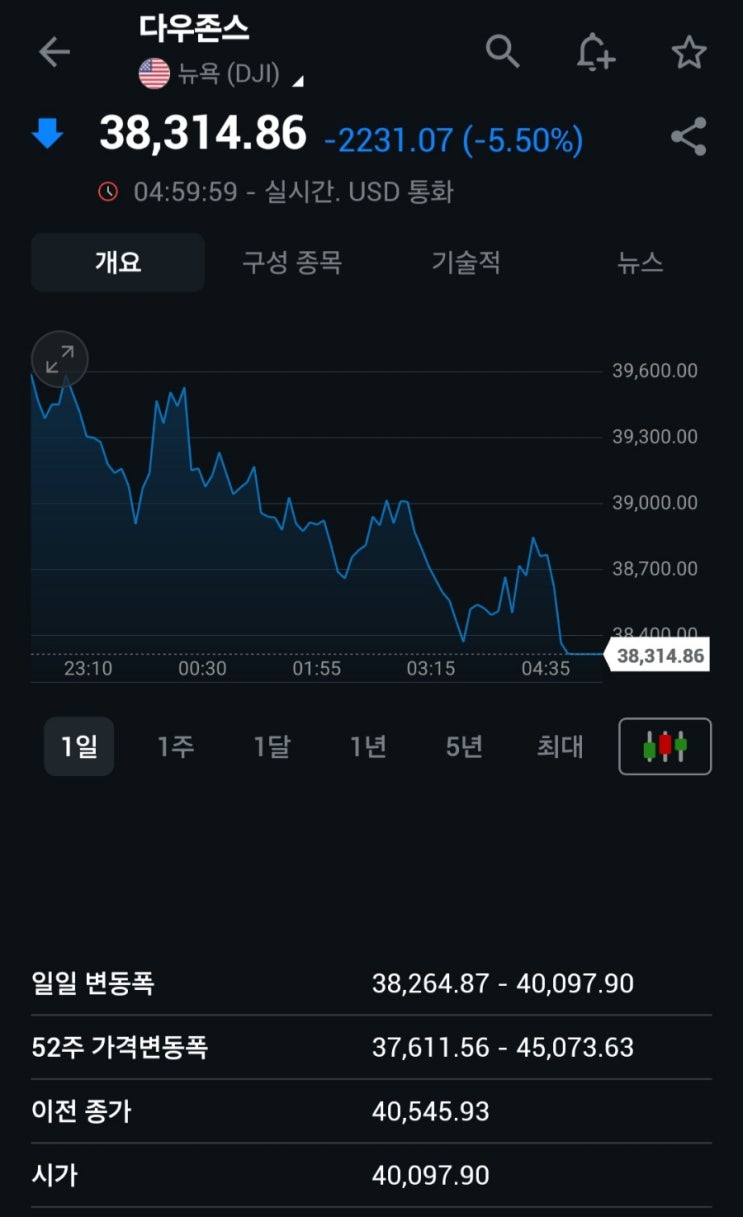Screen dimensions: 743x1217
Task: Select the 개요 tab
Action: [118, 263]
